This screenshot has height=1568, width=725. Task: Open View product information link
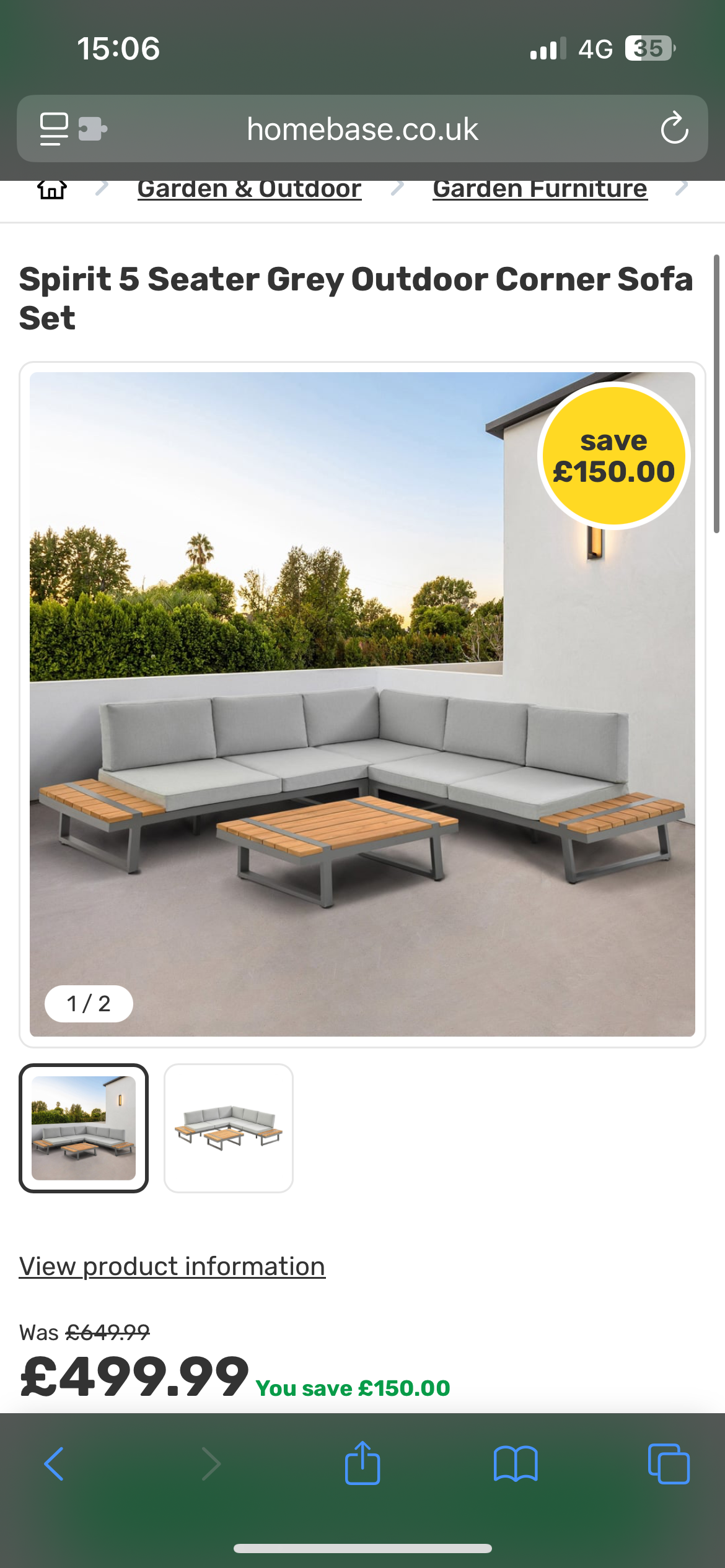point(172,1266)
